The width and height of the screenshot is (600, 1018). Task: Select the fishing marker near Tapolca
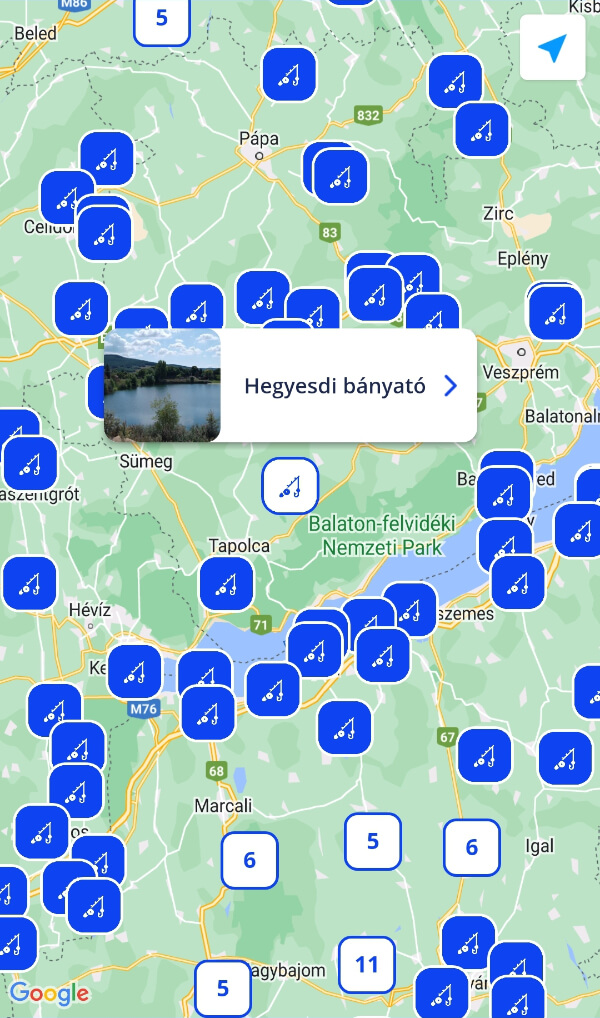click(226, 583)
